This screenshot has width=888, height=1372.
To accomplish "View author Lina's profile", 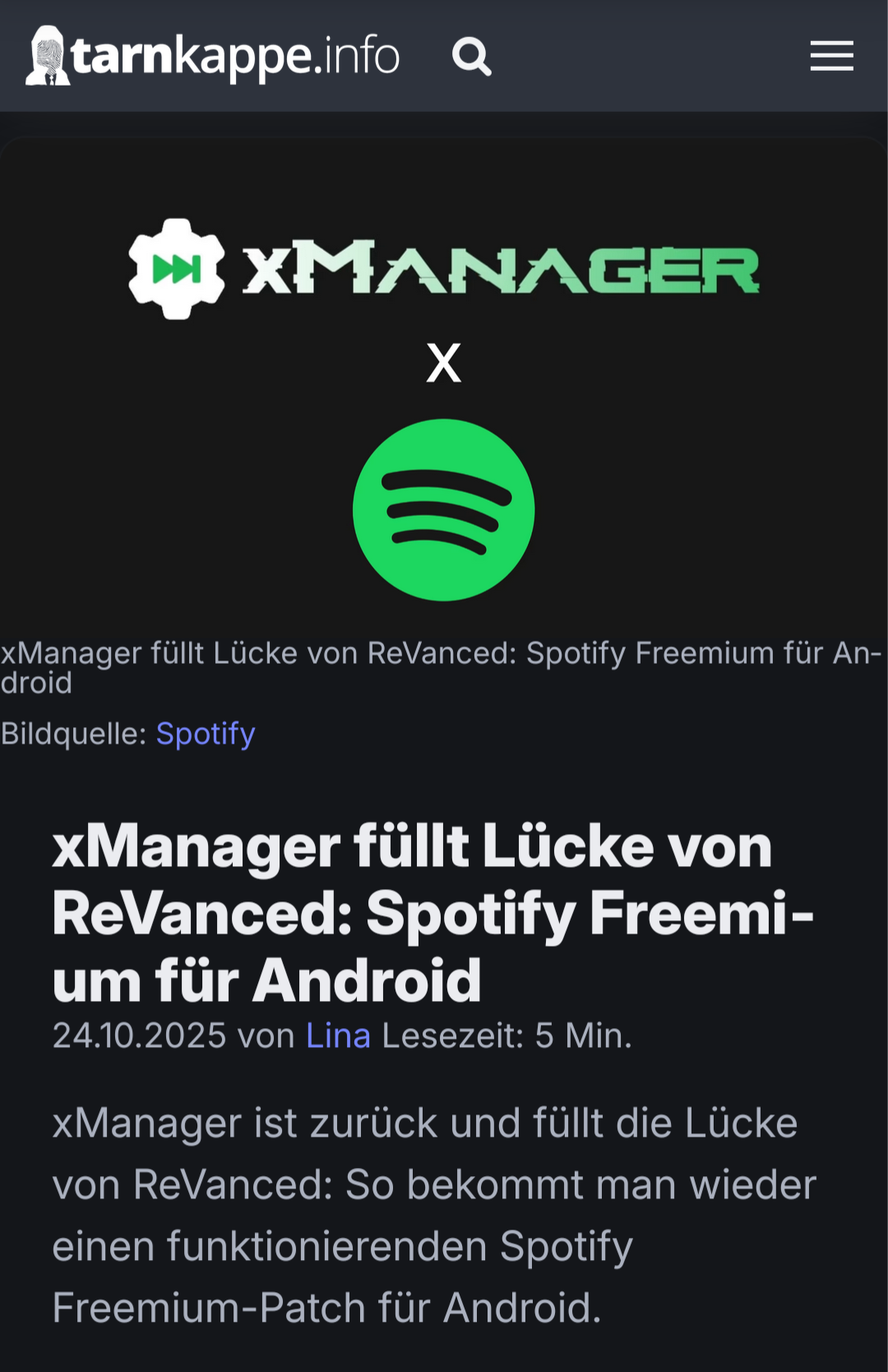I will click(338, 1036).
